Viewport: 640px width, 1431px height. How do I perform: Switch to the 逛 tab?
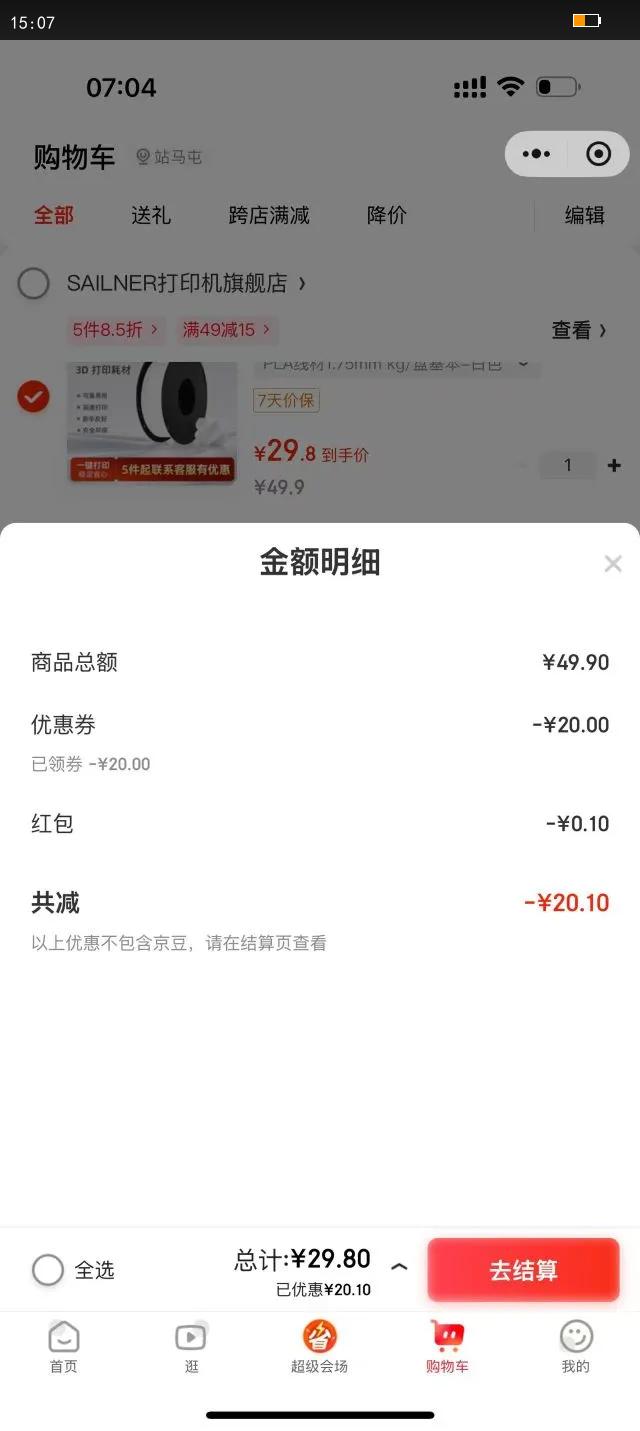[x=191, y=1346]
